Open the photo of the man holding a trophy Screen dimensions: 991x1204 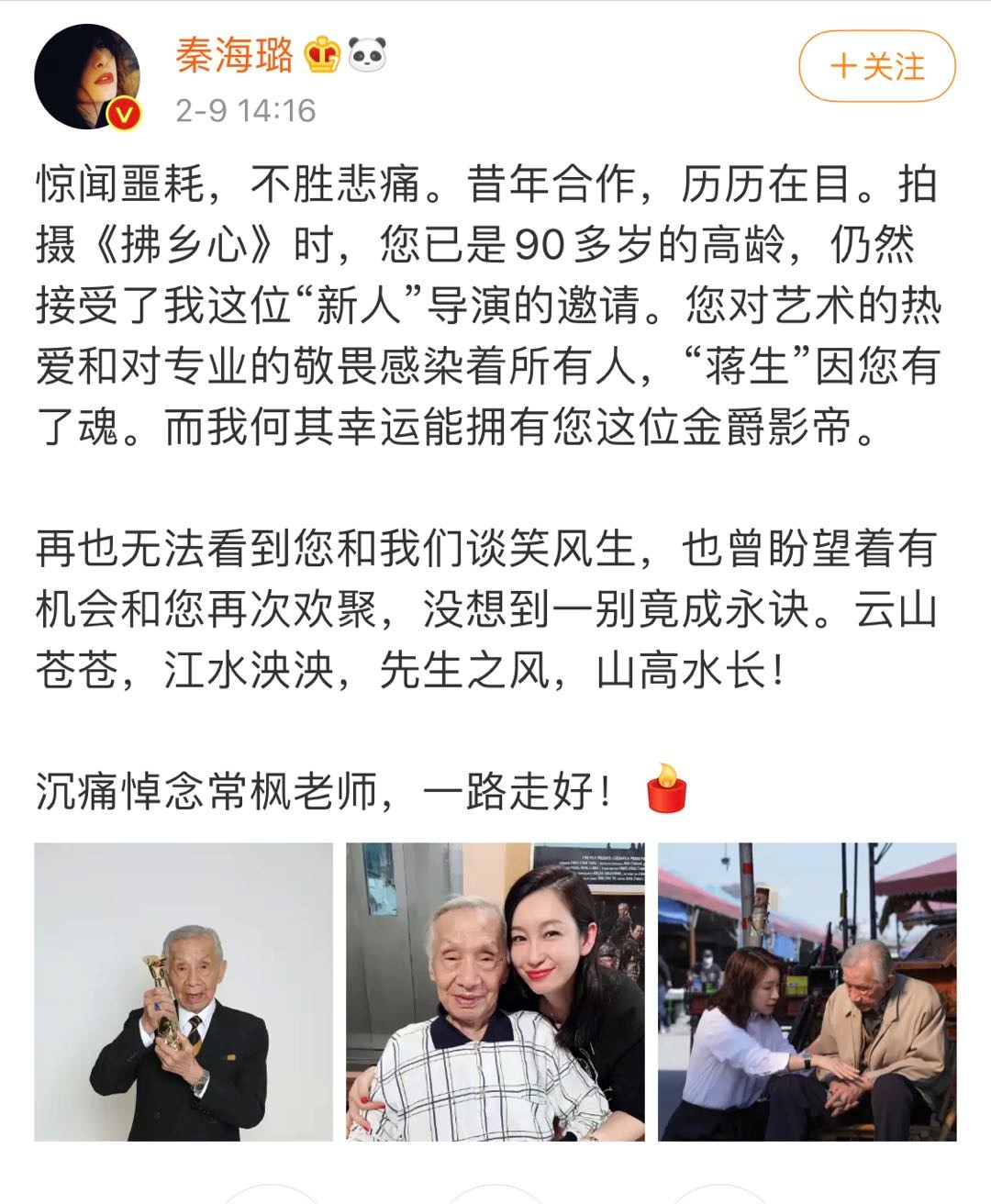tap(184, 991)
